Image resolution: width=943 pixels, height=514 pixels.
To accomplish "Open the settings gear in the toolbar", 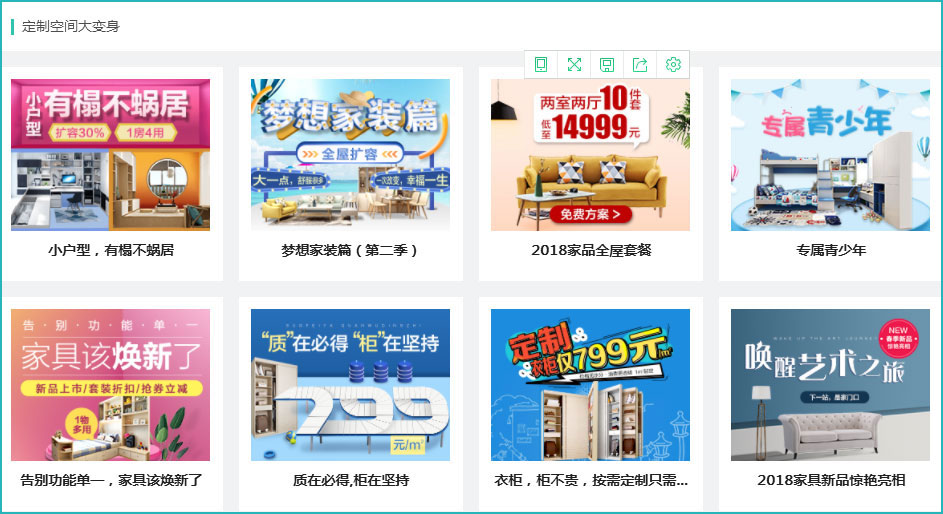I will click(x=673, y=64).
